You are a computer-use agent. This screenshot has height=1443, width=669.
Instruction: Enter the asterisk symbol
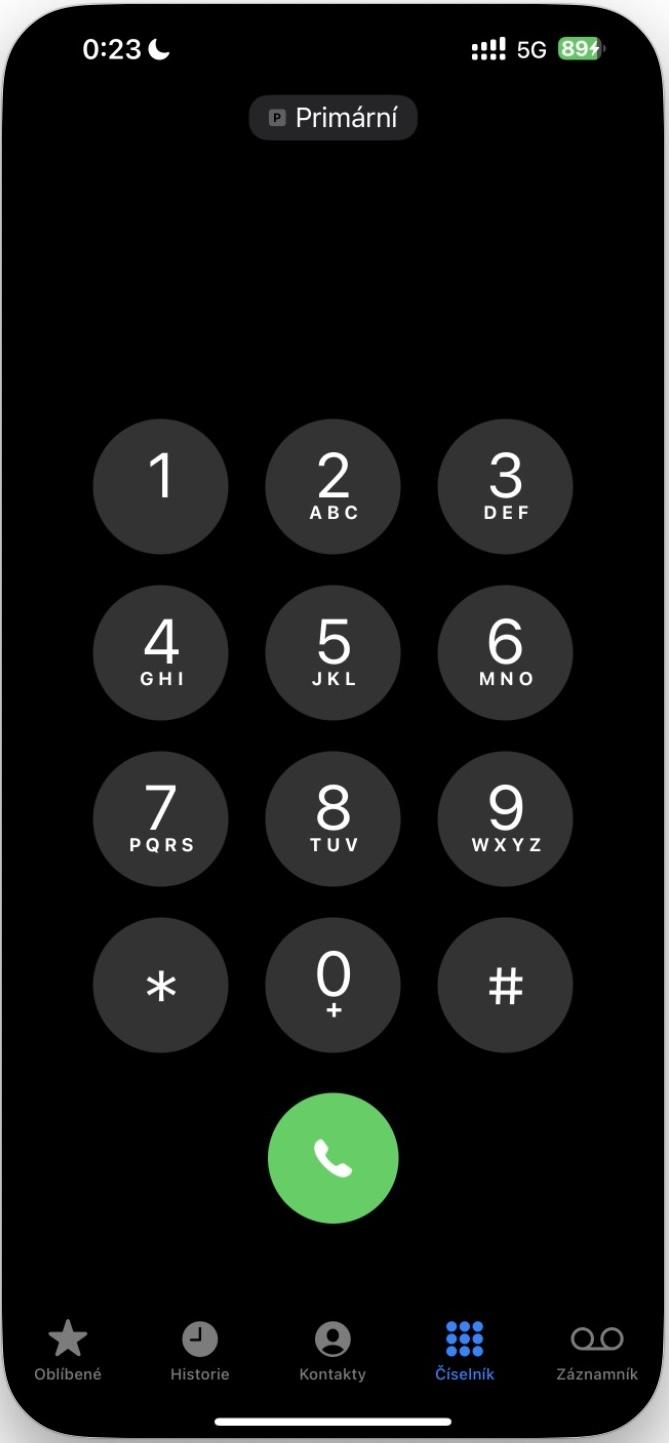coord(161,985)
